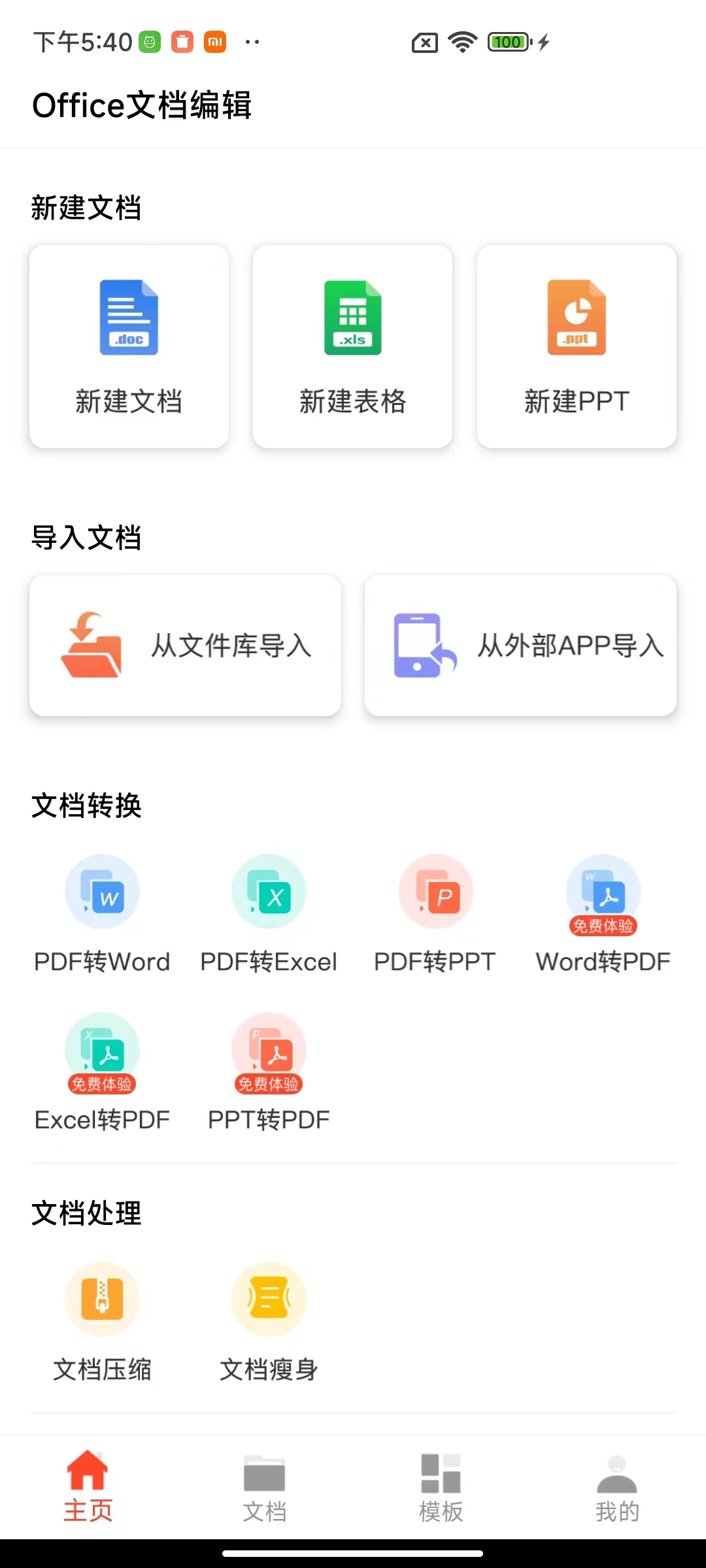Tap PPT转PDF conversion
The width and height of the screenshot is (706, 1568).
tap(269, 1073)
